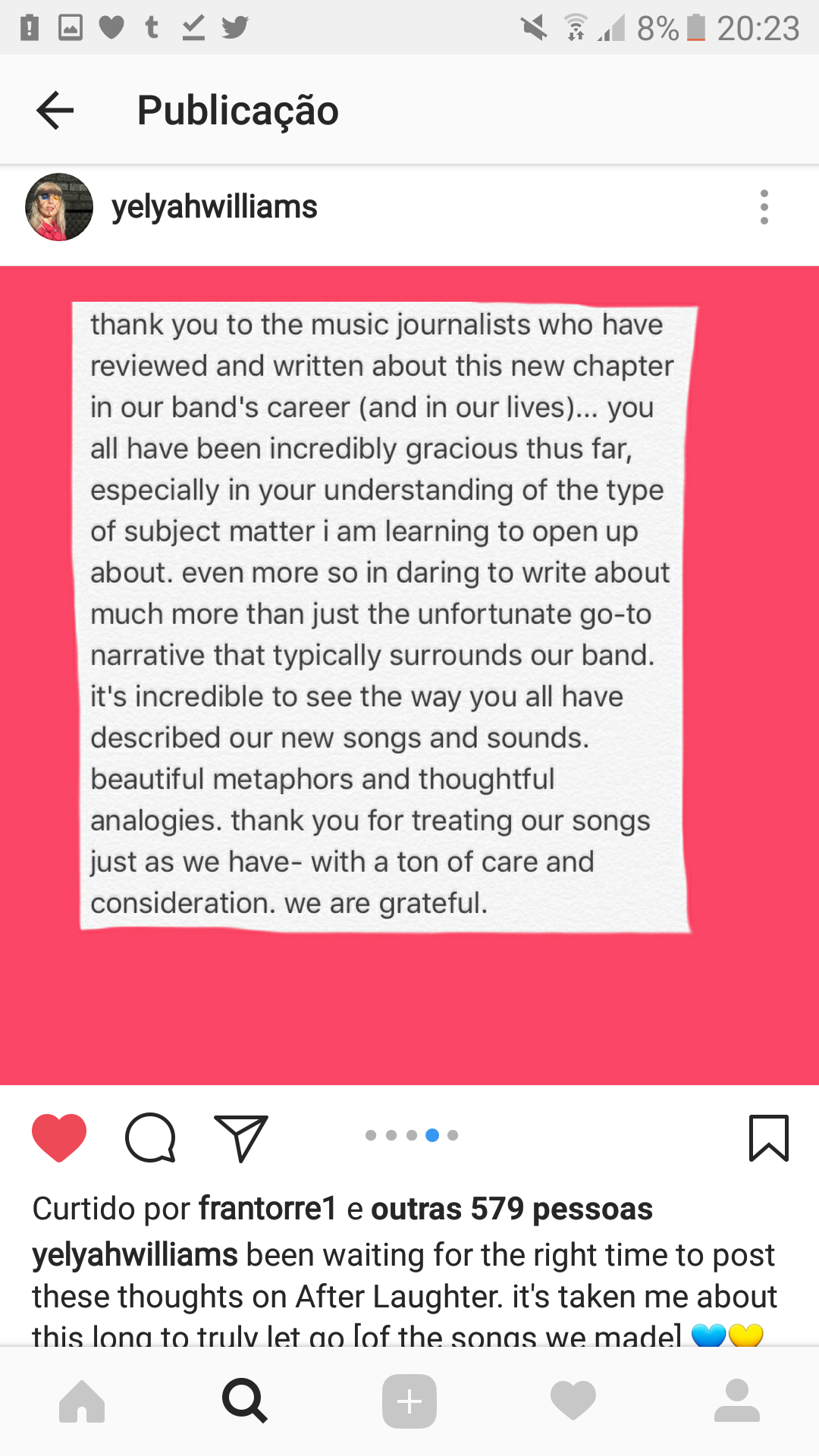This screenshot has width=819, height=1456.
Task: Go back from the Publicação screen
Action: [55, 111]
